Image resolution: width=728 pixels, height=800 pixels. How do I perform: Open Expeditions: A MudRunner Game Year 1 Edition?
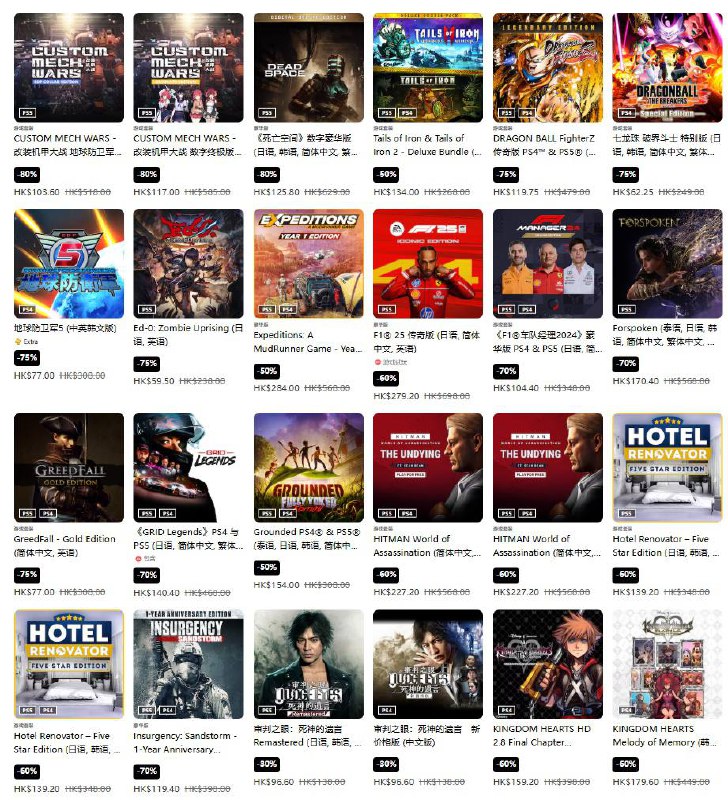tap(308, 264)
